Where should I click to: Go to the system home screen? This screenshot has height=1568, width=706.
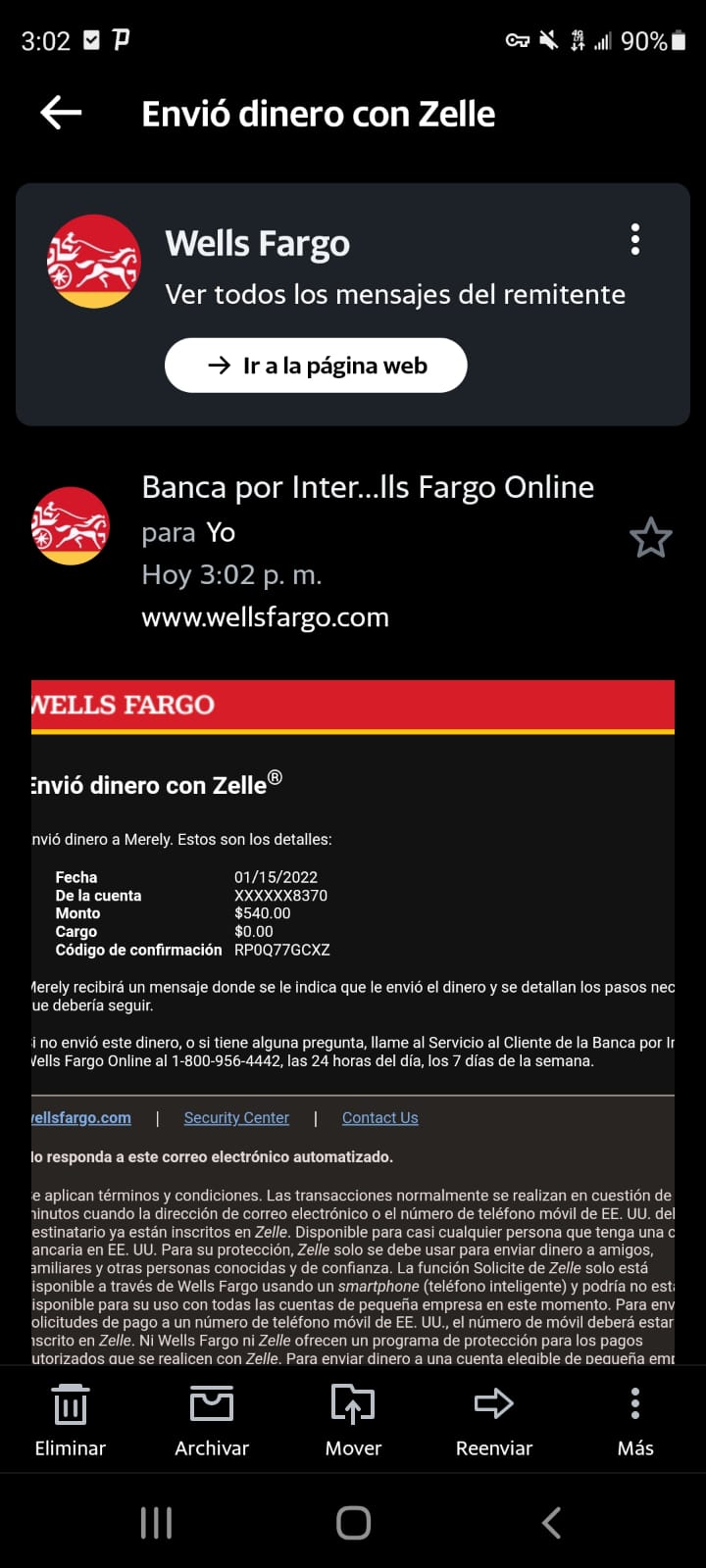(353, 1523)
